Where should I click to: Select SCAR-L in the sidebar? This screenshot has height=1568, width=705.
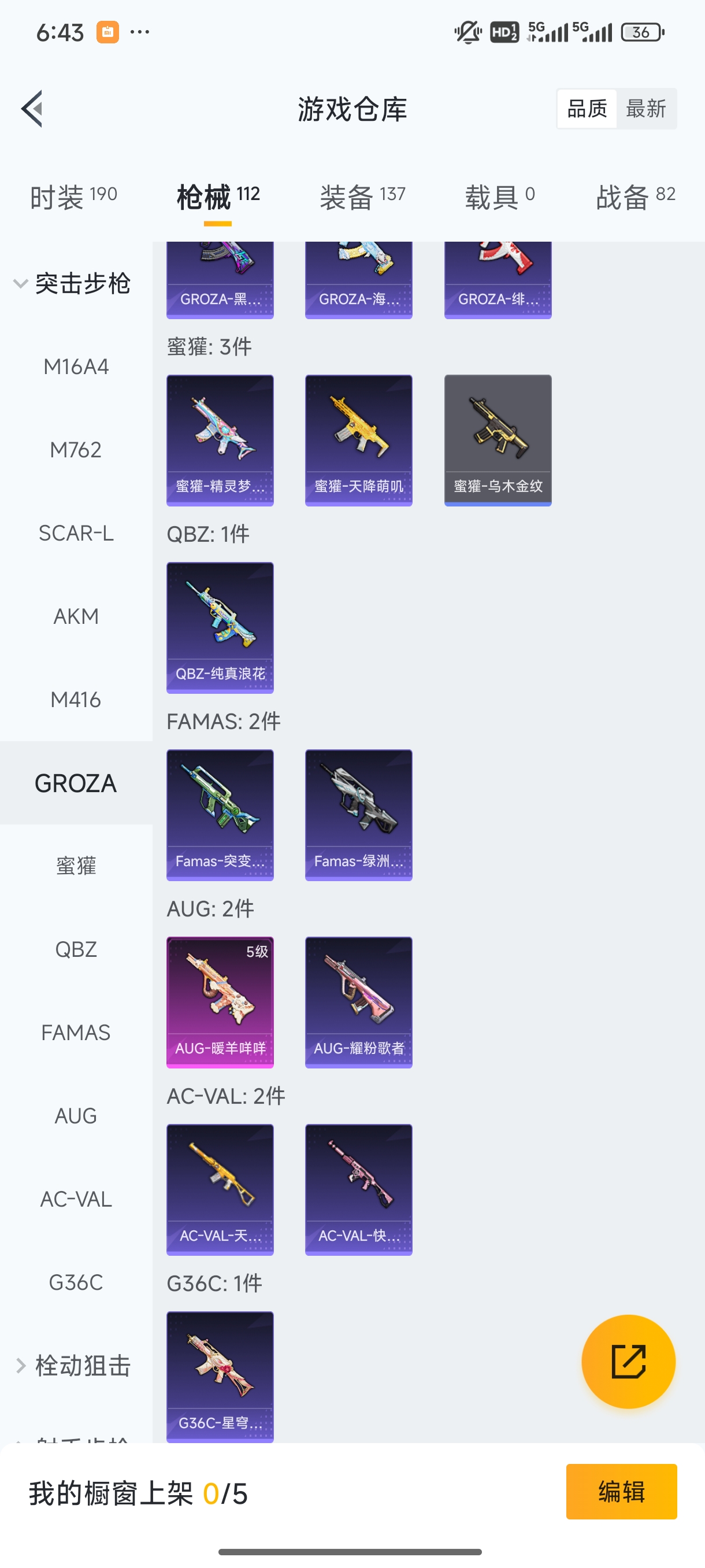(x=76, y=533)
